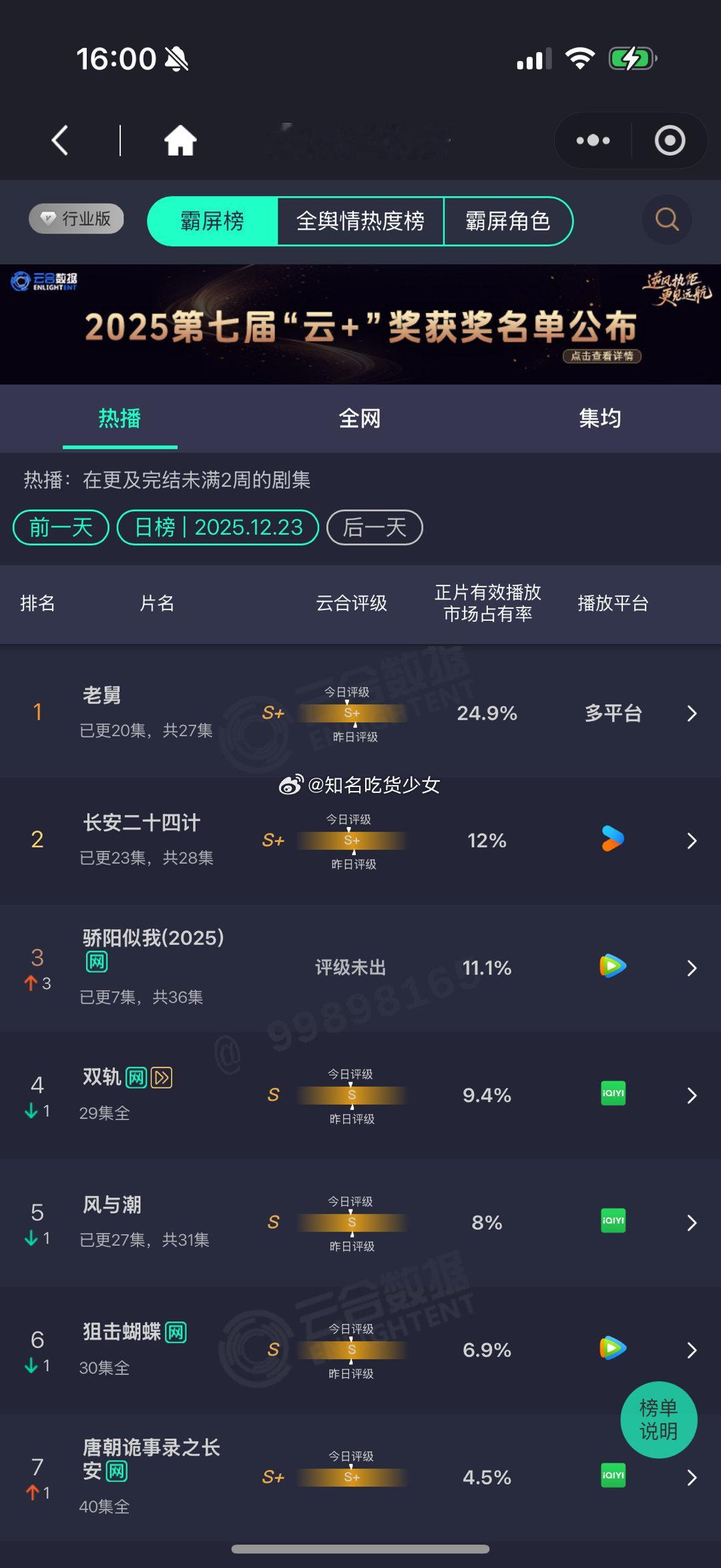Viewport: 721px width, 1568px height.
Task: Open the 榜单说明 floating button
Action: [x=659, y=1420]
